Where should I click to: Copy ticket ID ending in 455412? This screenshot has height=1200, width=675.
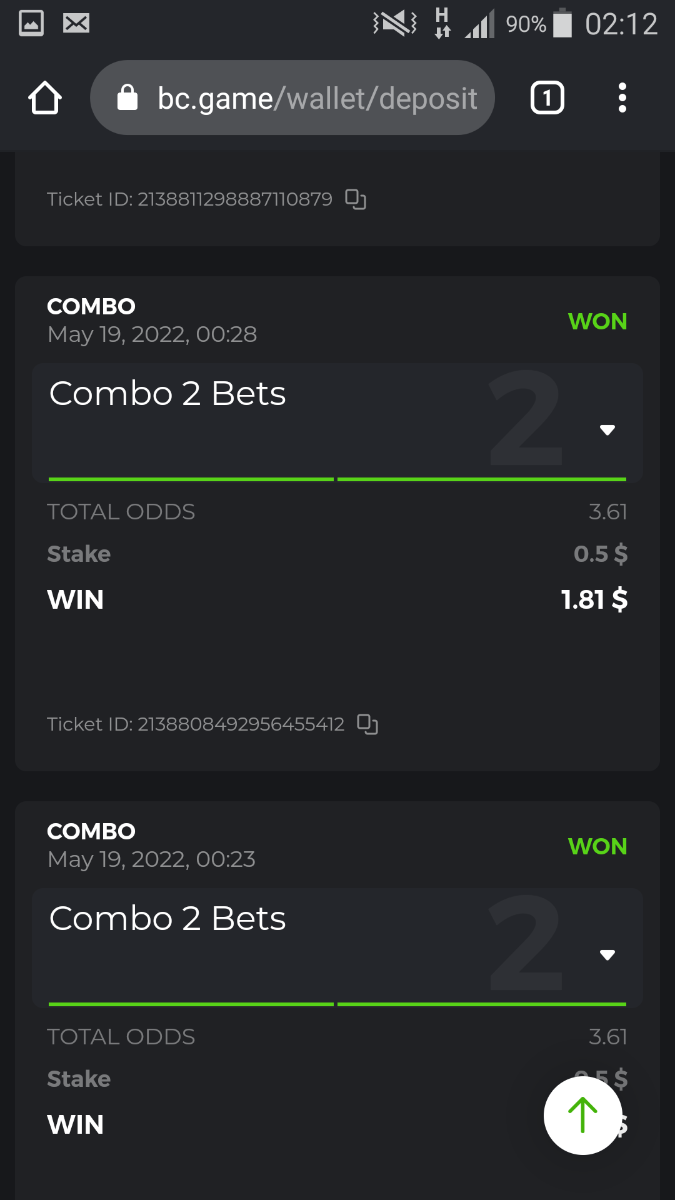point(368,724)
